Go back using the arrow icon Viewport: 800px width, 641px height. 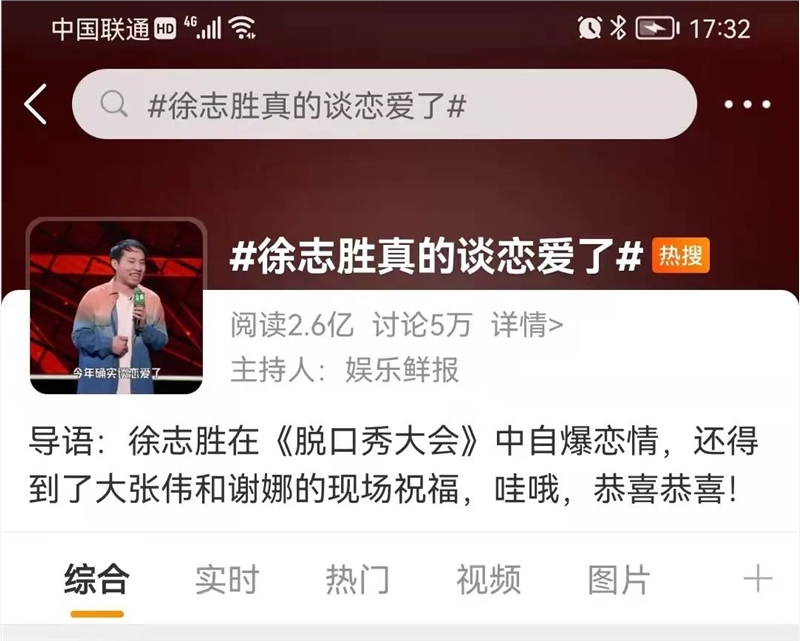pyautogui.click(x=36, y=104)
